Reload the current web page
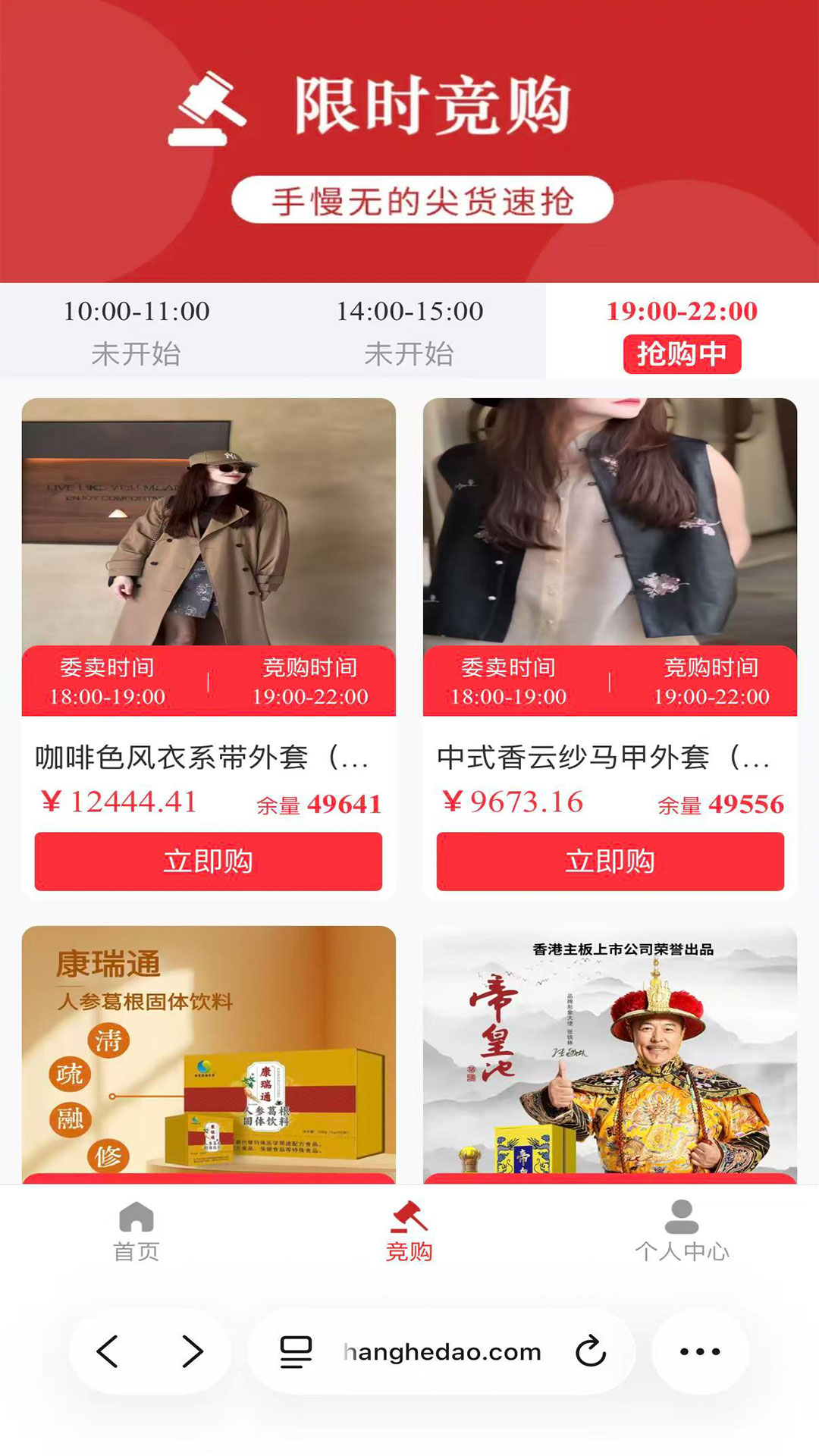The width and height of the screenshot is (819, 1456). click(590, 1351)
